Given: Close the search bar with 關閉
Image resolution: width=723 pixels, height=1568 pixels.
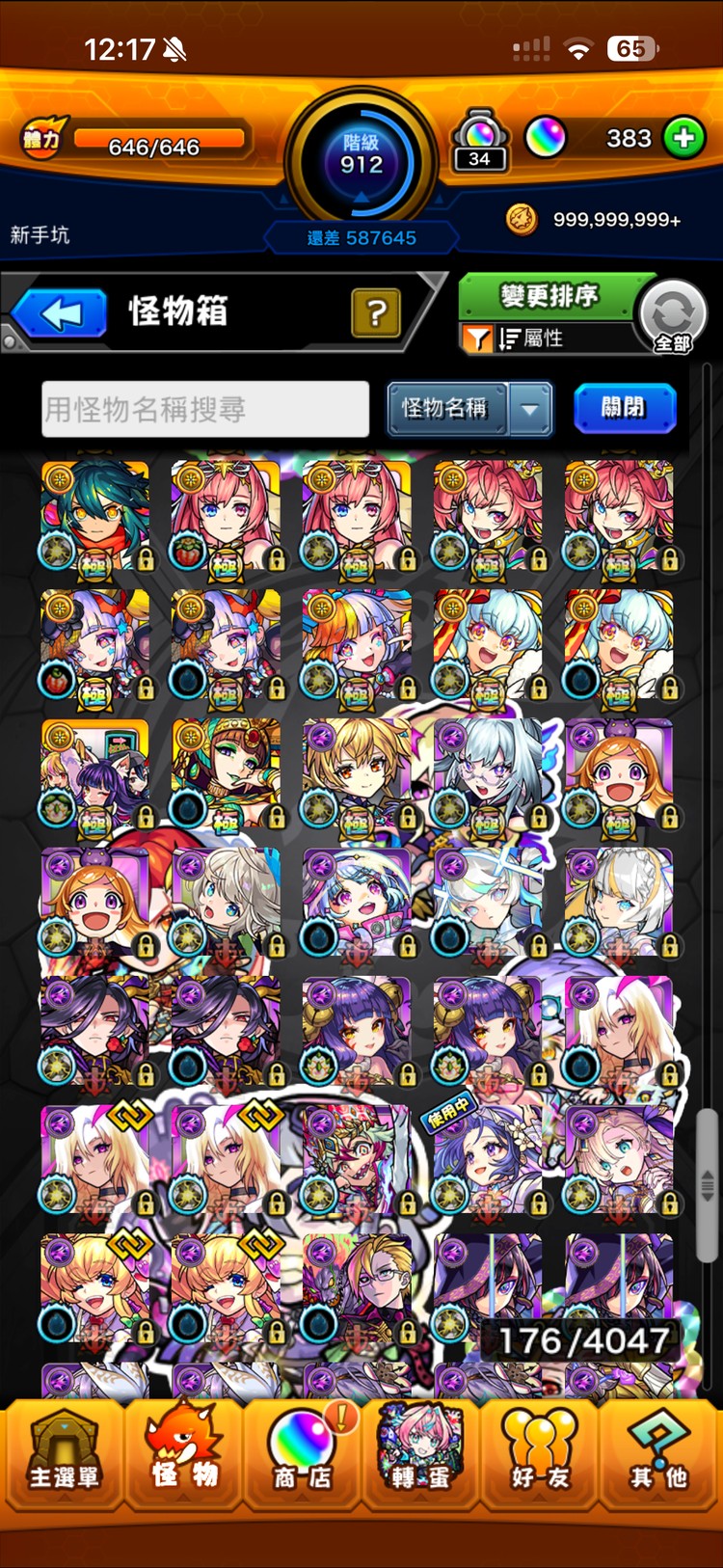Looking at the screenshot, I should (624, 408).
